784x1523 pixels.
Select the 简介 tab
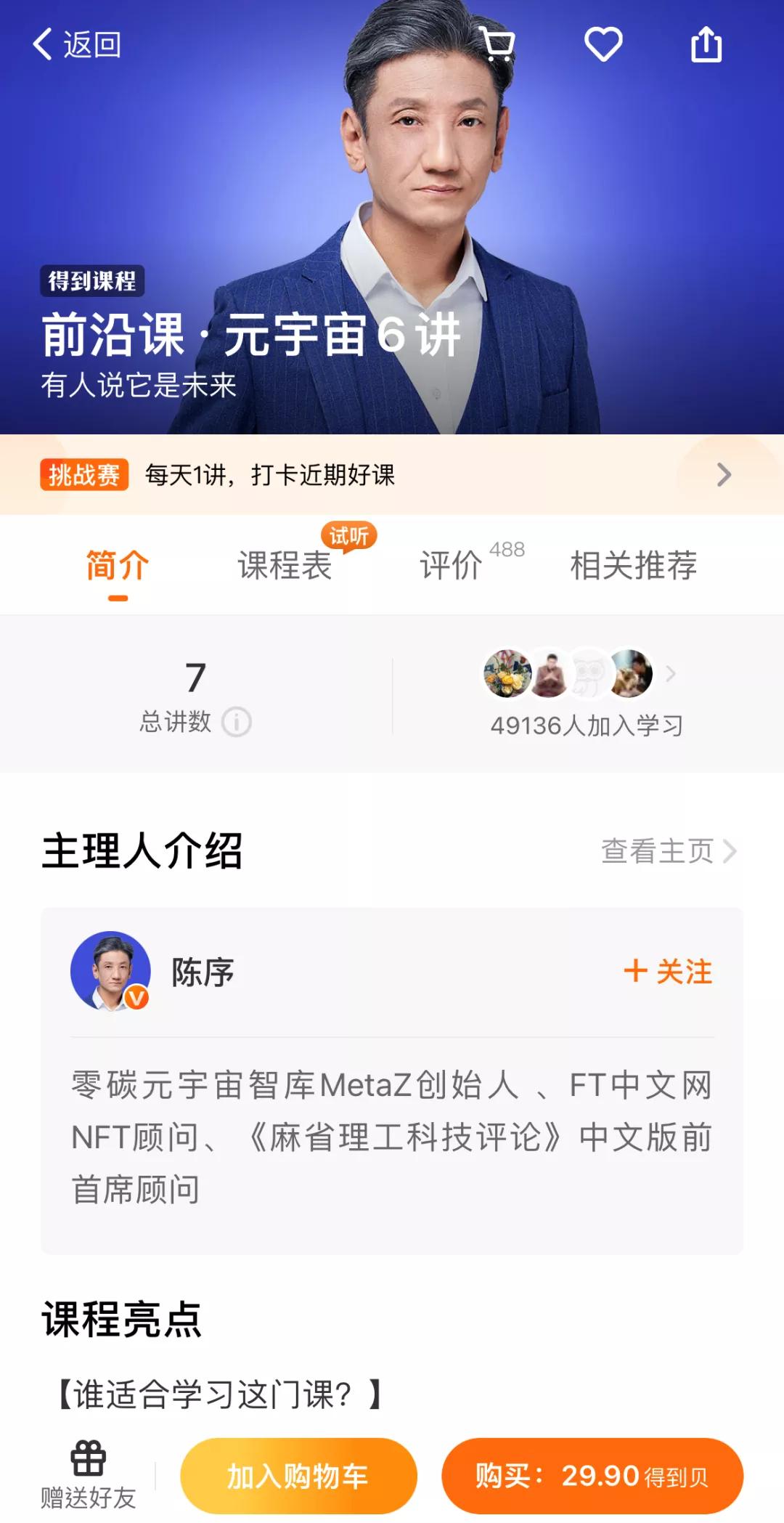click(x=118, y=565)
